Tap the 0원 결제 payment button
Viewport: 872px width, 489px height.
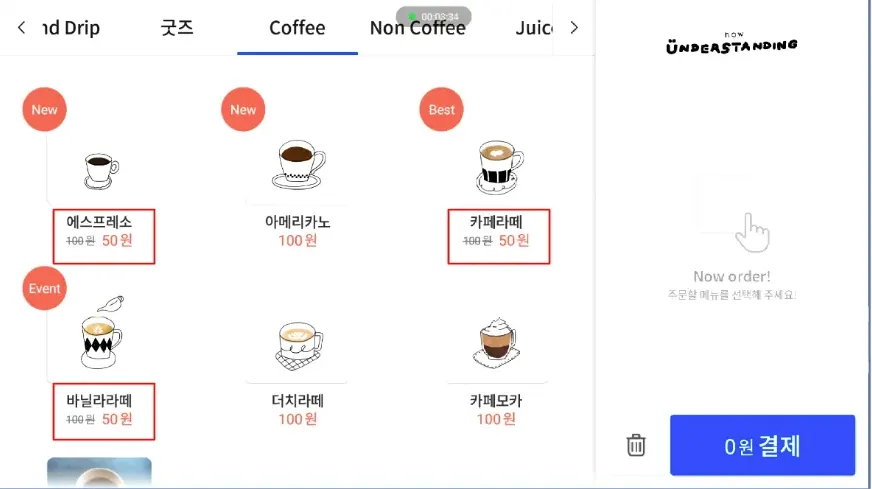click(762, 446)
